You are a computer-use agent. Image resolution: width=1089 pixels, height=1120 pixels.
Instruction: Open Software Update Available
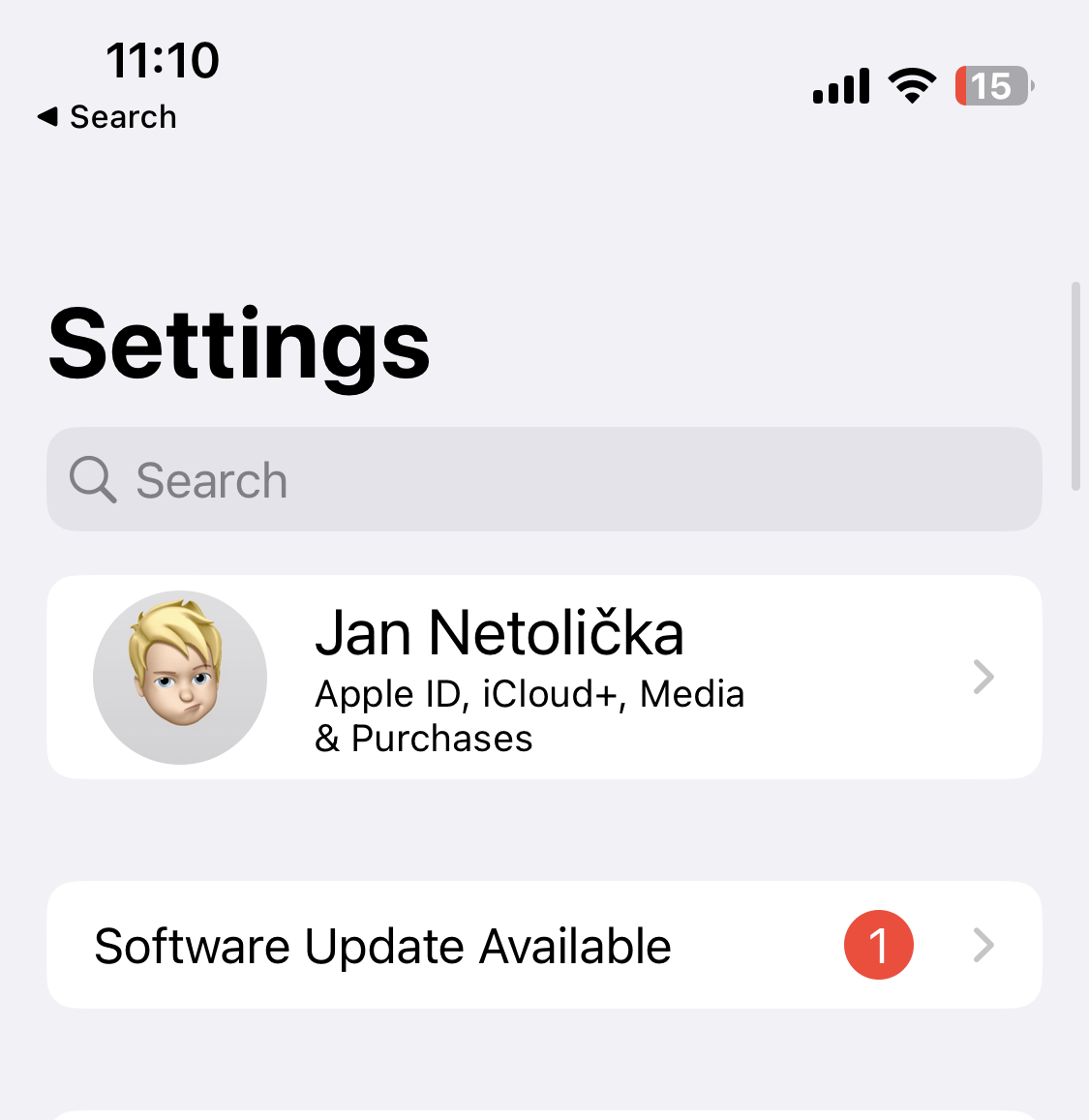pyautogui.click(x=544, y=946)
